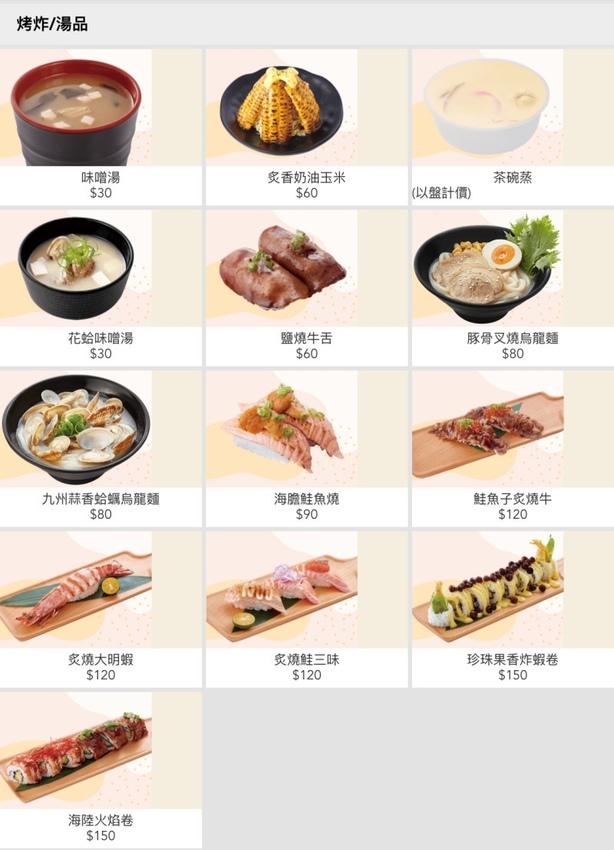Choose the 炙燒鮭三味 tile
This screenshot has width=614, height=850.
pyautogui.click(x=306, y=610)
